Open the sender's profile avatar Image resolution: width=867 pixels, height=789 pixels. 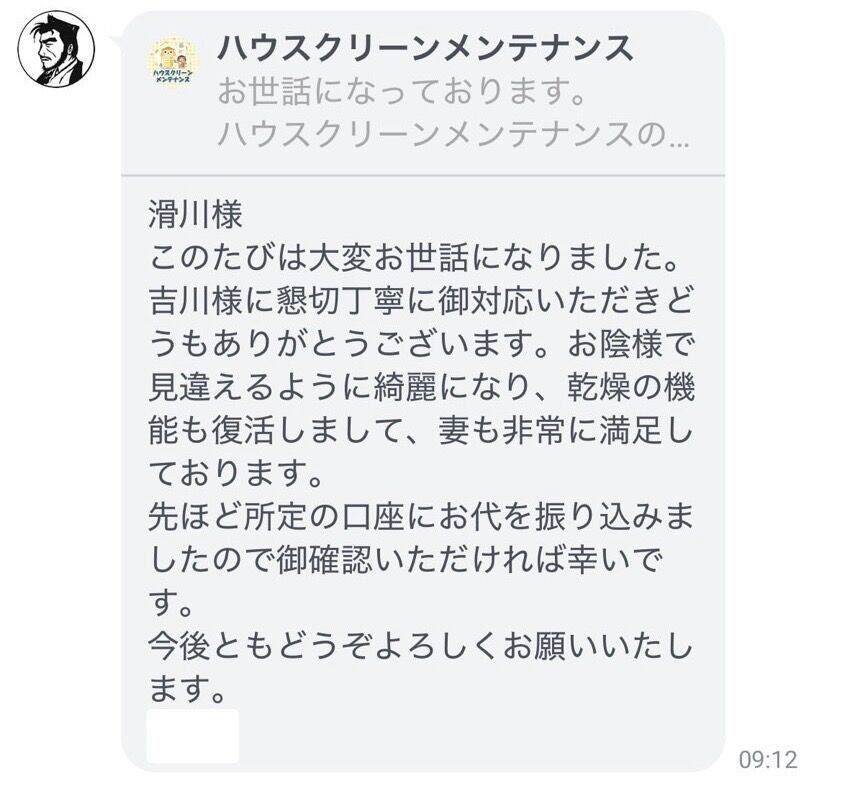coord(56,48)
